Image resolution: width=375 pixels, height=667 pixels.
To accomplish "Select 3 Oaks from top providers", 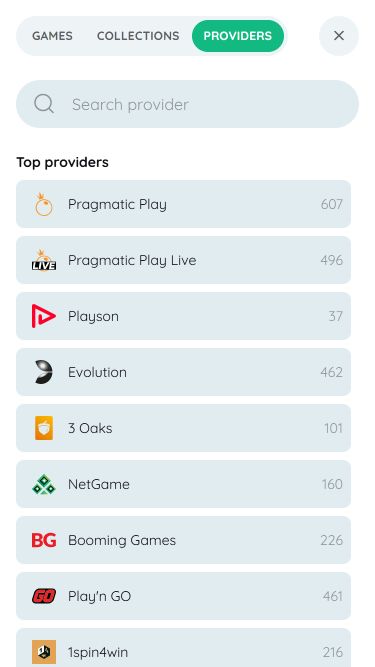I will click(183, 428).
